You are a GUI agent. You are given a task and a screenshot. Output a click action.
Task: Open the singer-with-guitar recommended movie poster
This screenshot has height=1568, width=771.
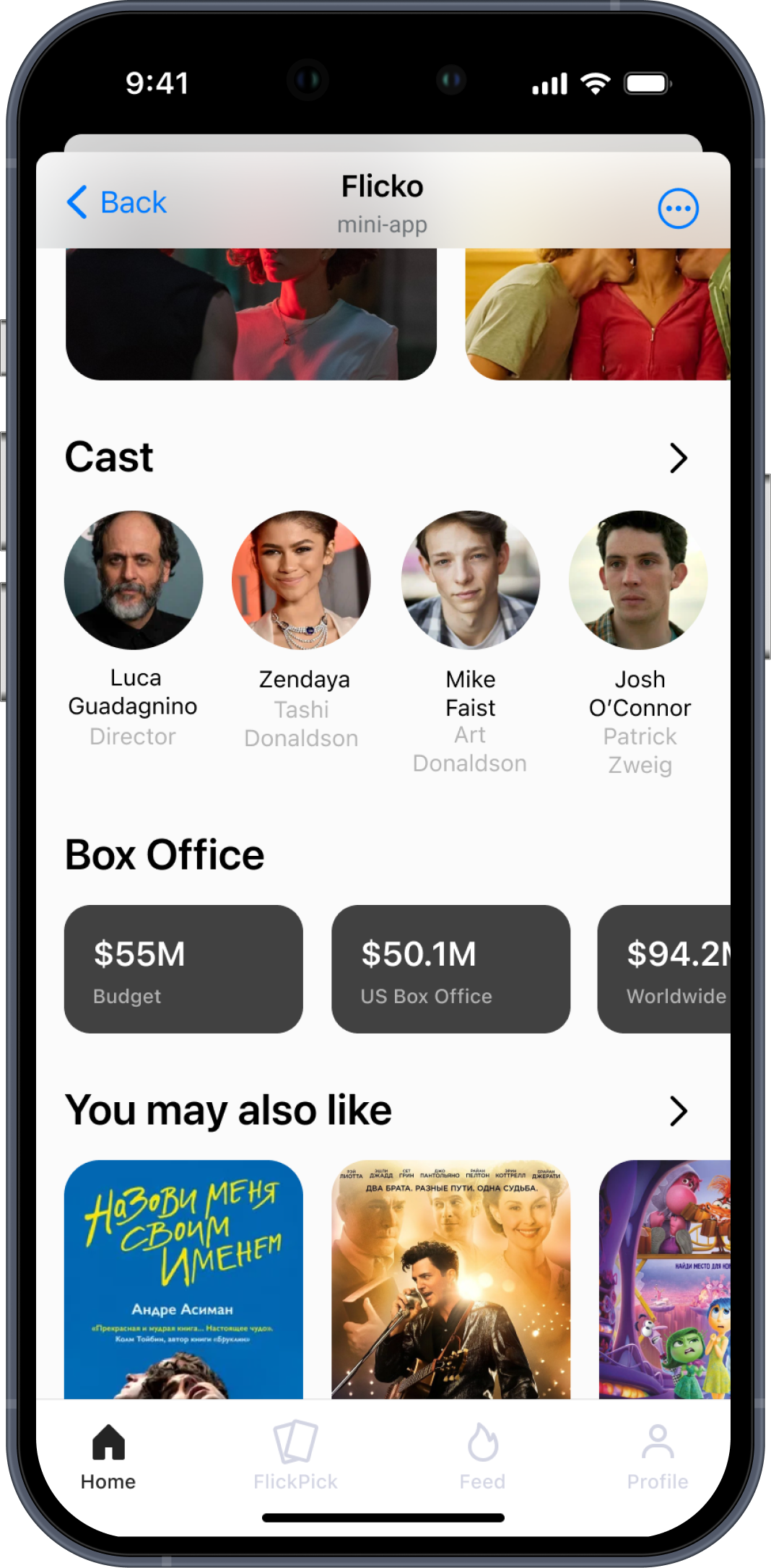tap(450, 1278)
